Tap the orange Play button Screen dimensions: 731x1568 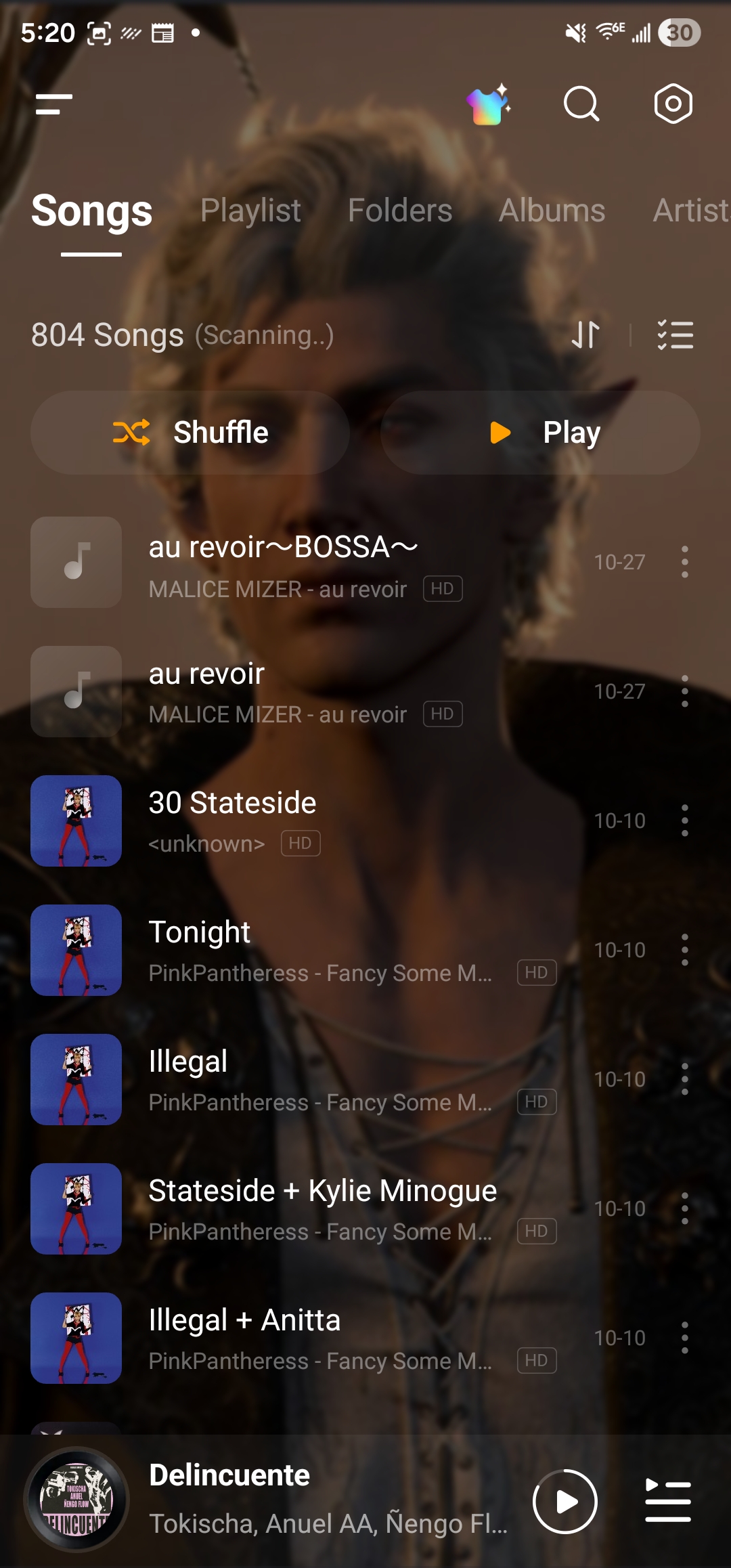(540, 433)
